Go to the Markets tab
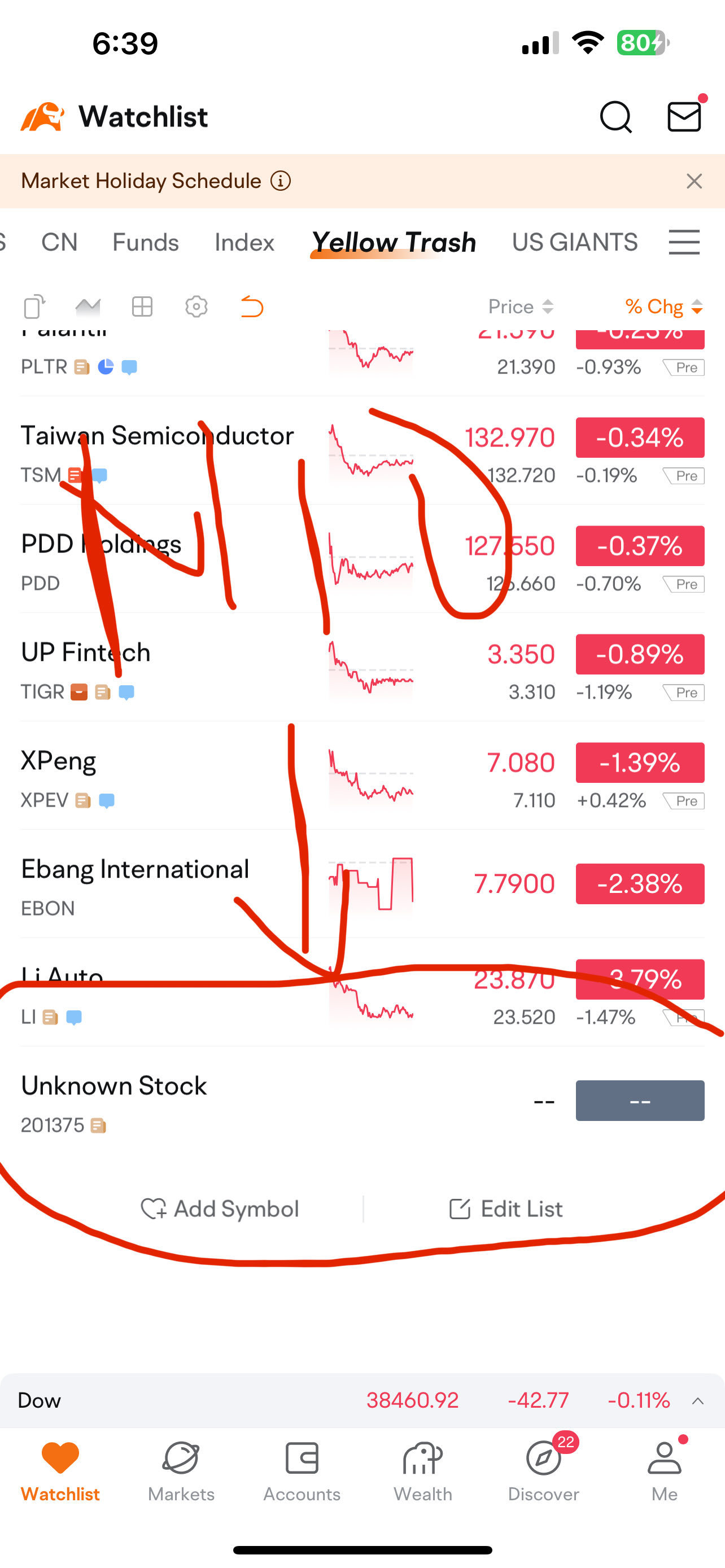Image resolution: width=725 pixels, height=1568 pixels. tap(181, 1470)
